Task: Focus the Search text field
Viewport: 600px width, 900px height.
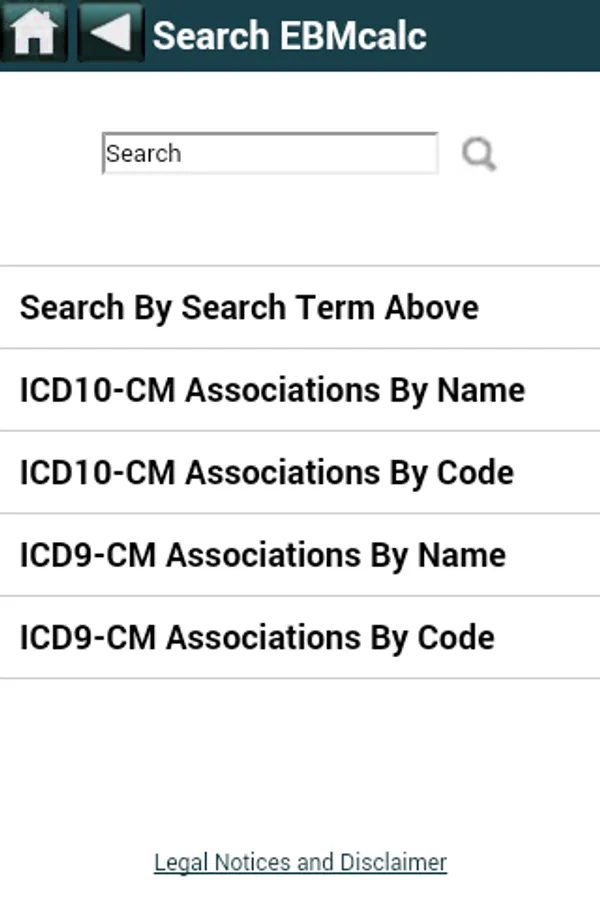Action: point(270,153)
